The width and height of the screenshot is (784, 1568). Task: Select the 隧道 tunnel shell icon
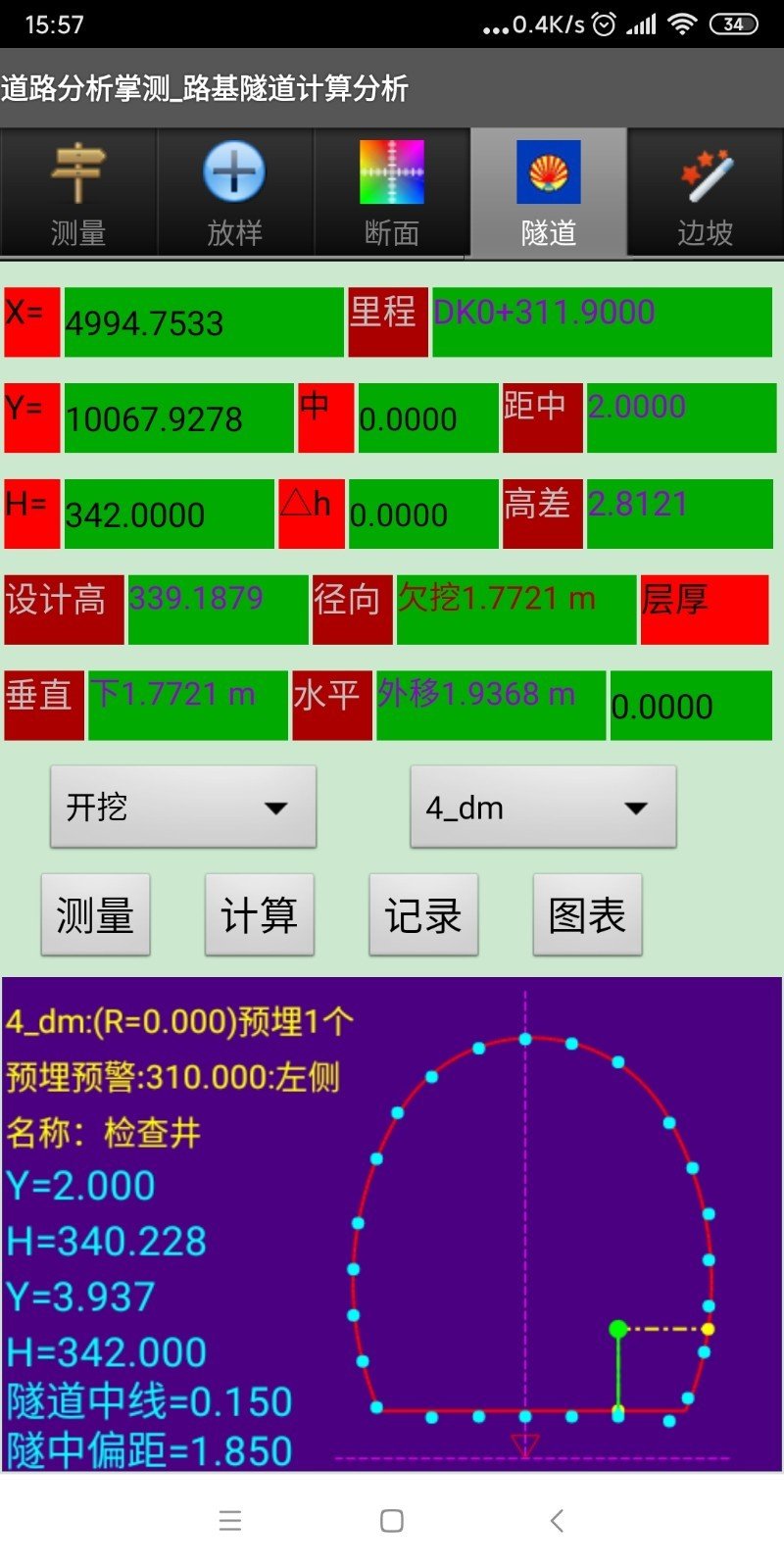[x=546, y=172]
